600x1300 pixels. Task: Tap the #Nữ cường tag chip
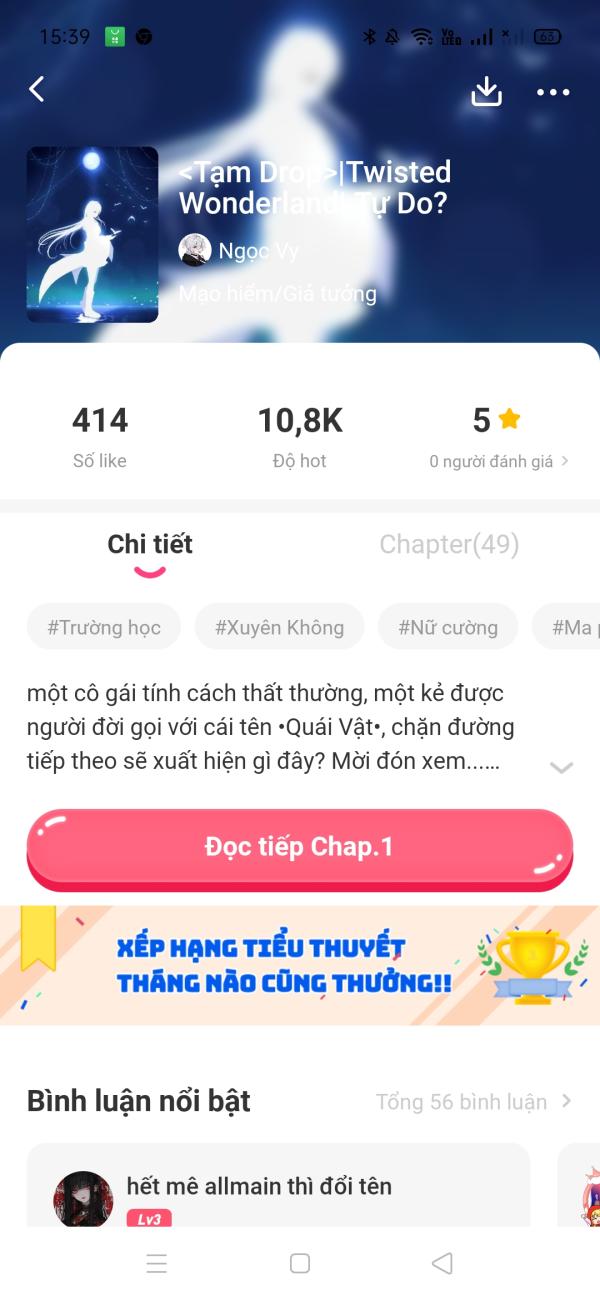447,628
